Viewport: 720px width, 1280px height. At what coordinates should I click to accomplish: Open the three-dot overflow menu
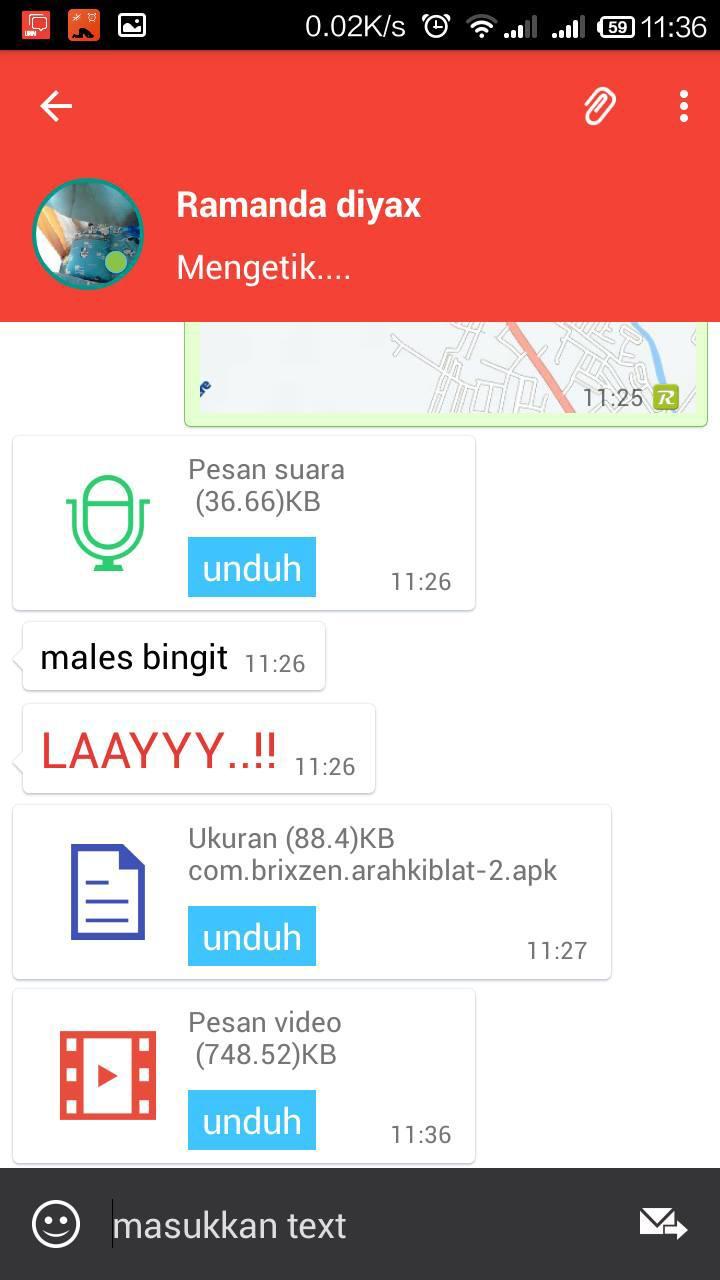click(684, 105)
